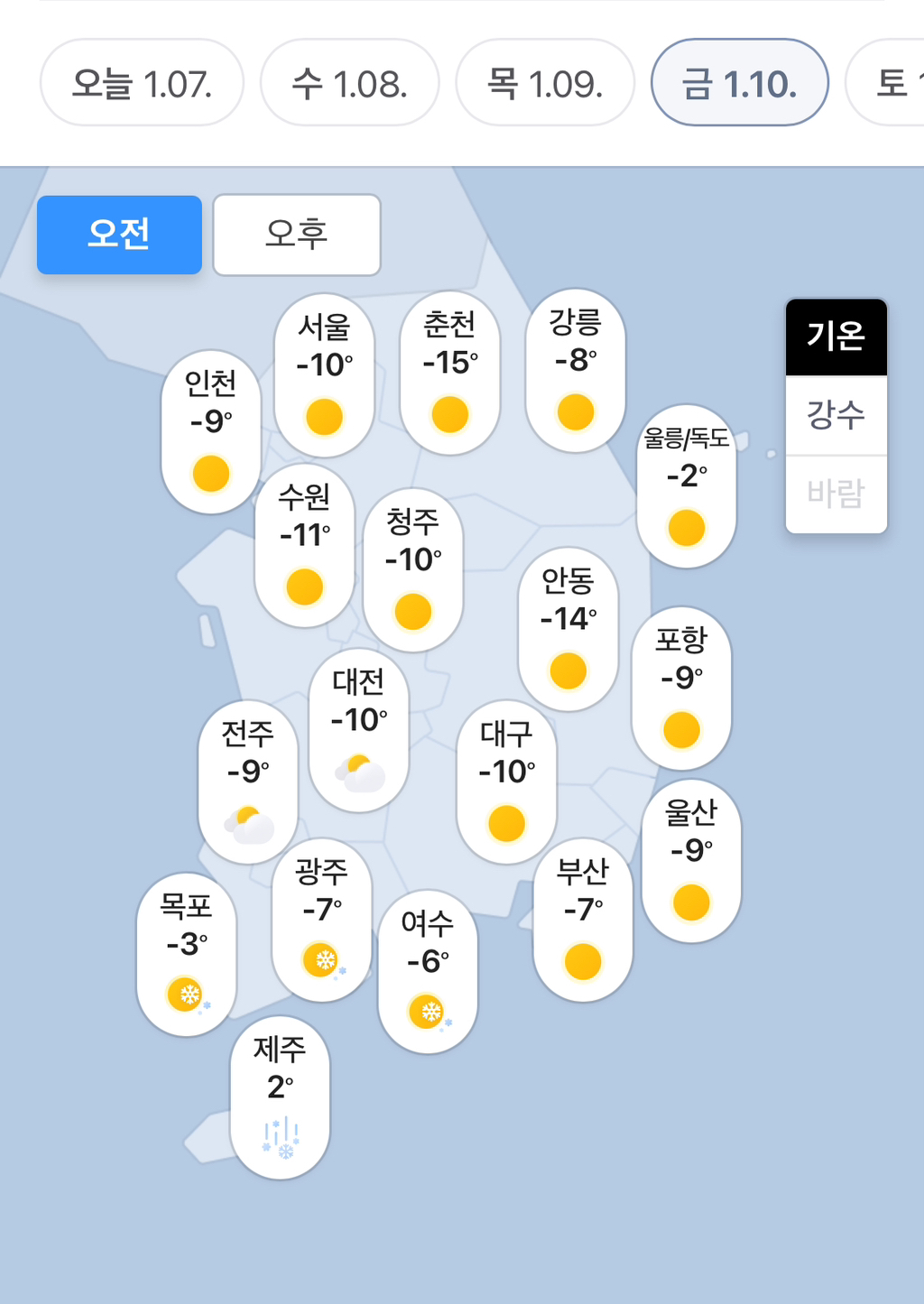Click the snowflake icon below 목포

pos(187,994)
